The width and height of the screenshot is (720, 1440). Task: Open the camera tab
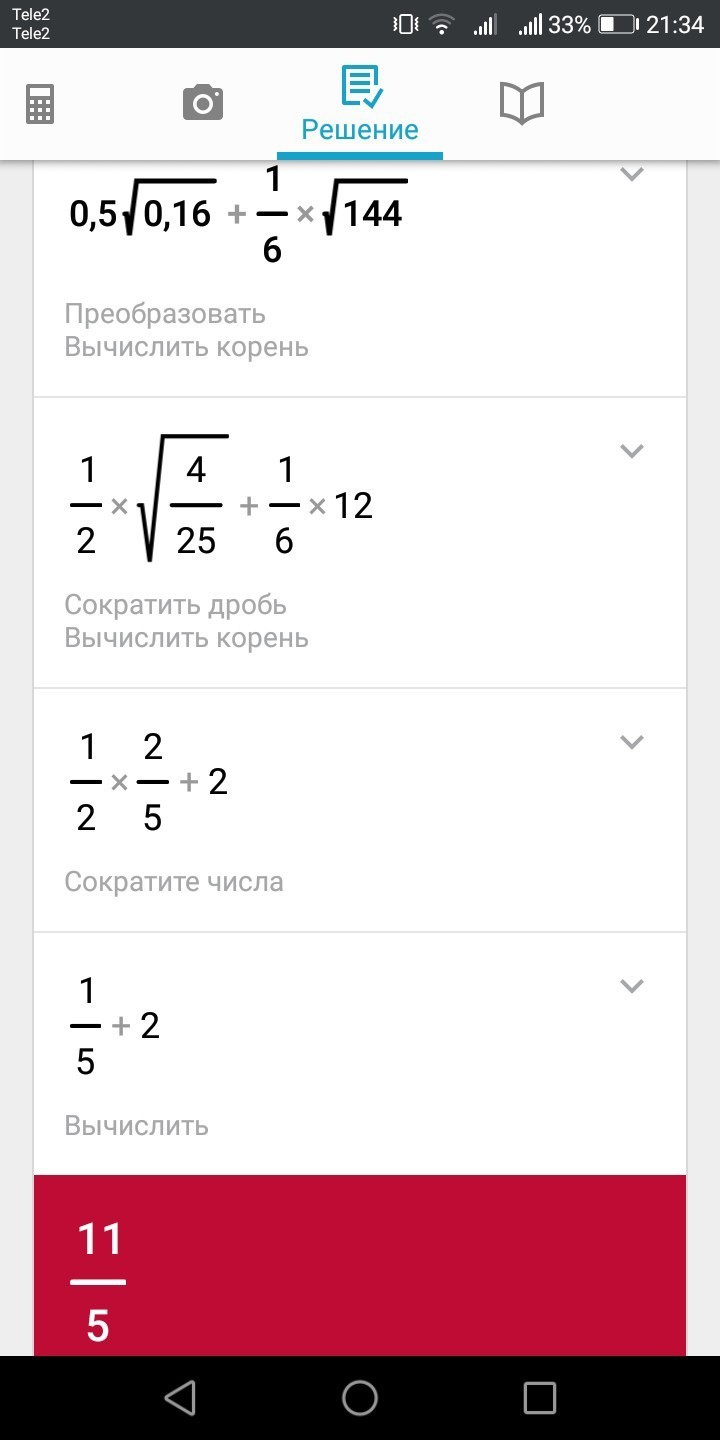(x=202, y=103)
